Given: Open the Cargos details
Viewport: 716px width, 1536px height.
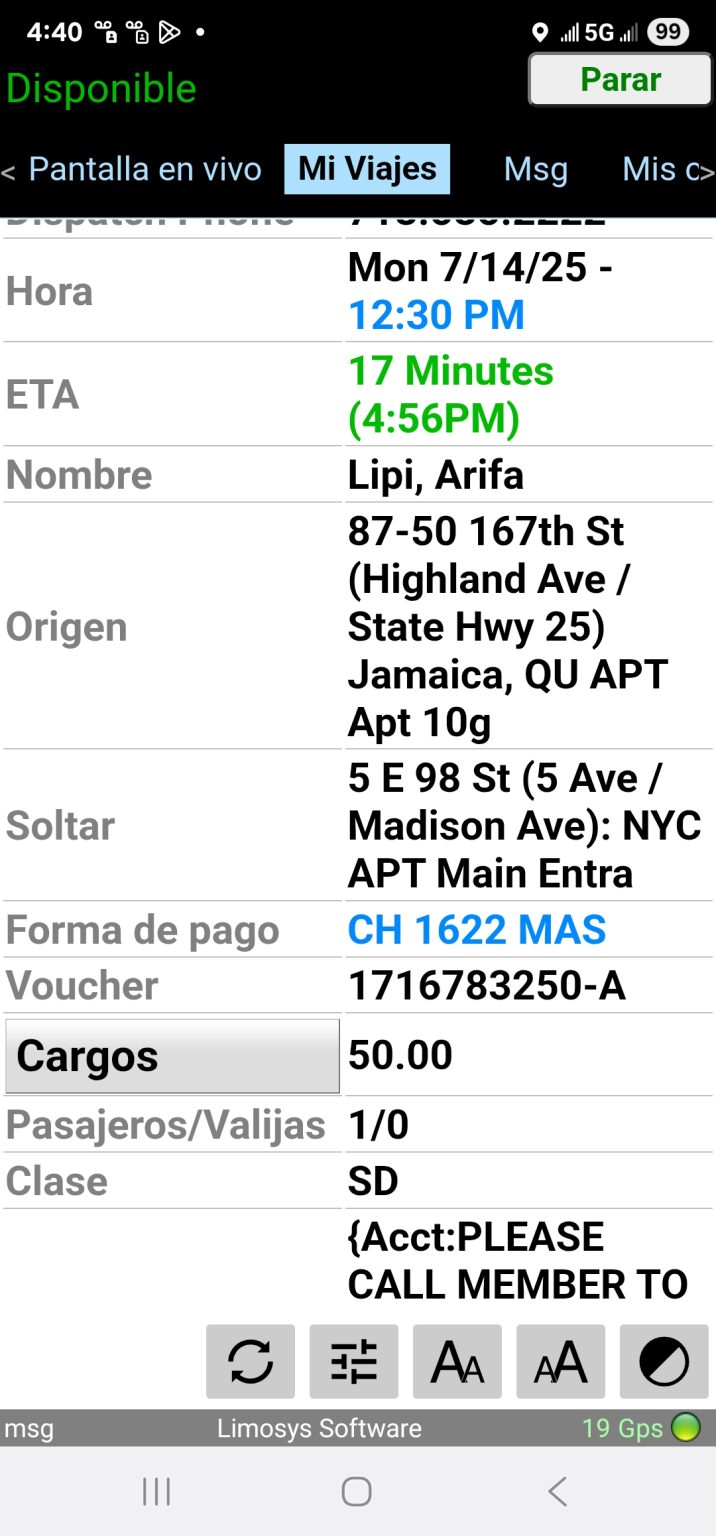Looking at the screenshot, I should tap(172, 1056).
